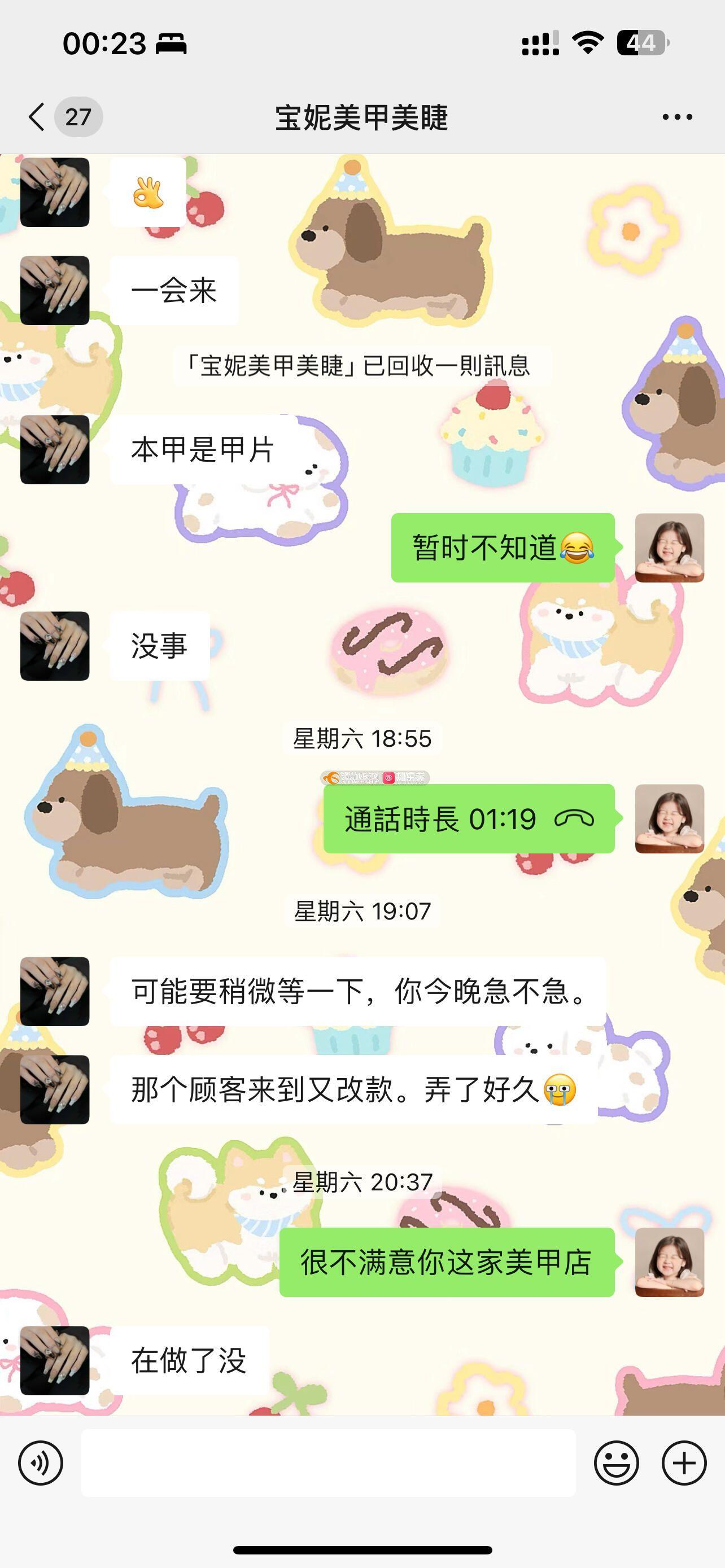This screenshot has width=725, height=1568.
Task: Switch to voice message input
Action: [40, 1462]
